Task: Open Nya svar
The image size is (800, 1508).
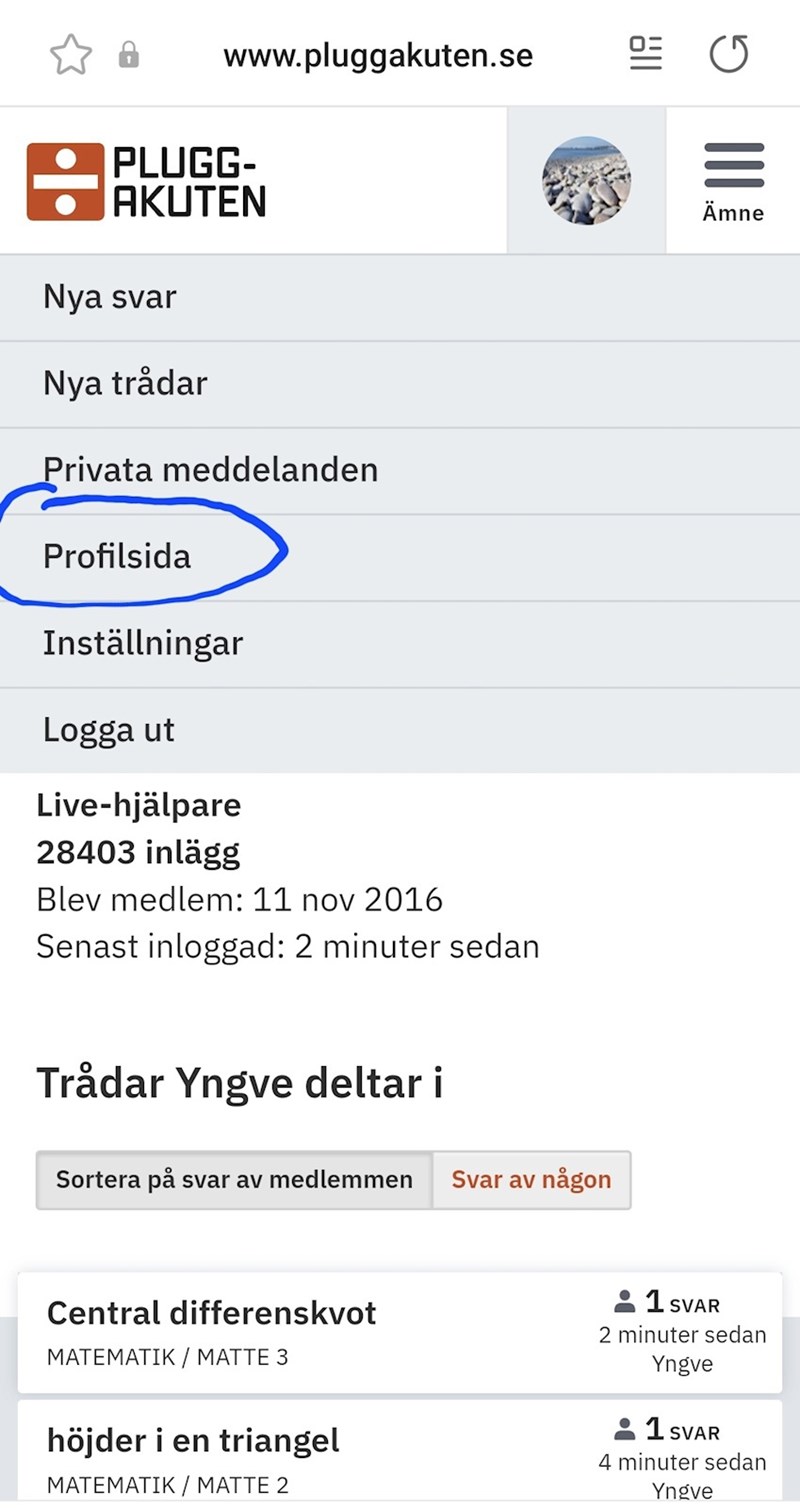Action: pos(110,297)
